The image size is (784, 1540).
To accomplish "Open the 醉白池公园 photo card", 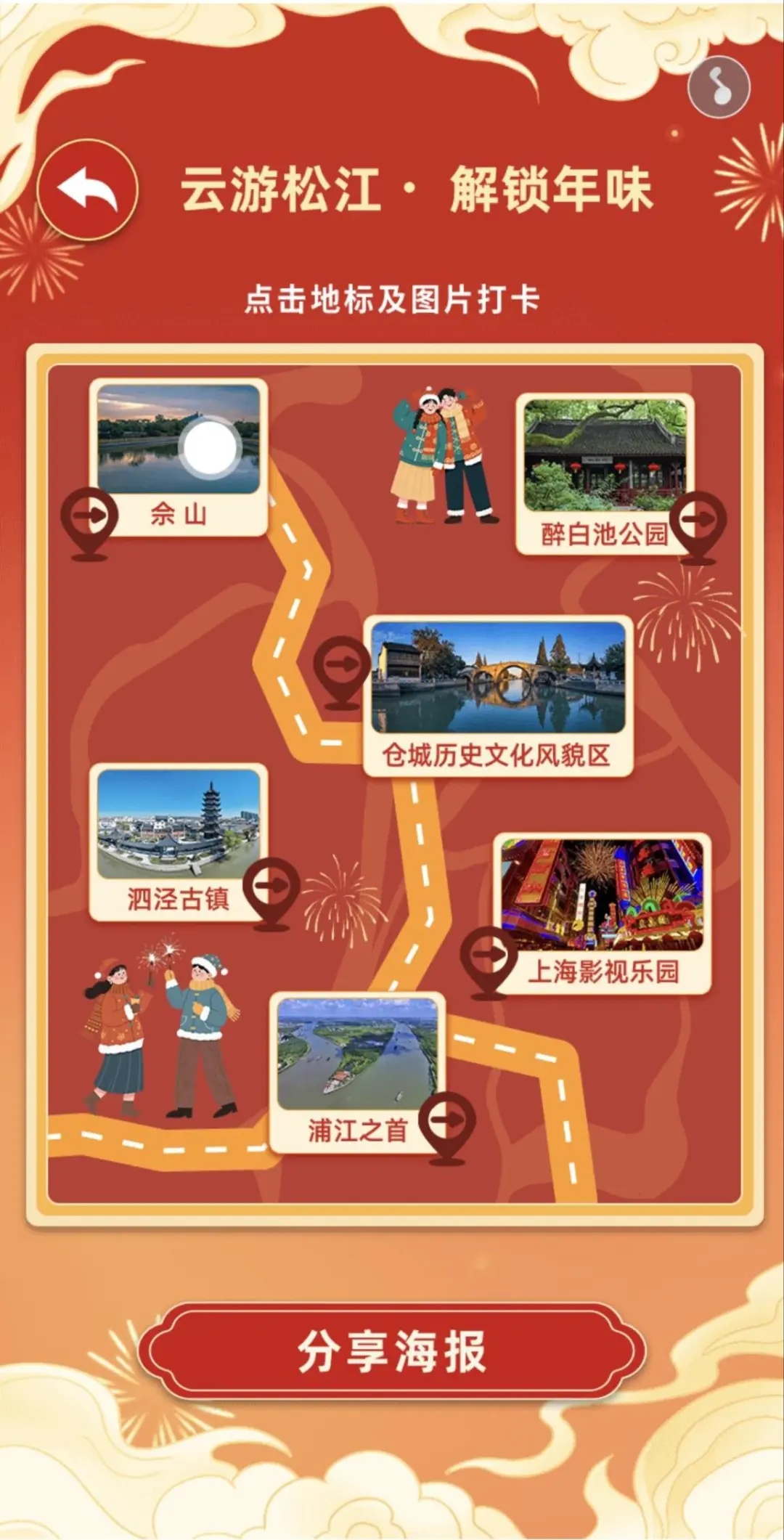I will [x=605, y=455].
